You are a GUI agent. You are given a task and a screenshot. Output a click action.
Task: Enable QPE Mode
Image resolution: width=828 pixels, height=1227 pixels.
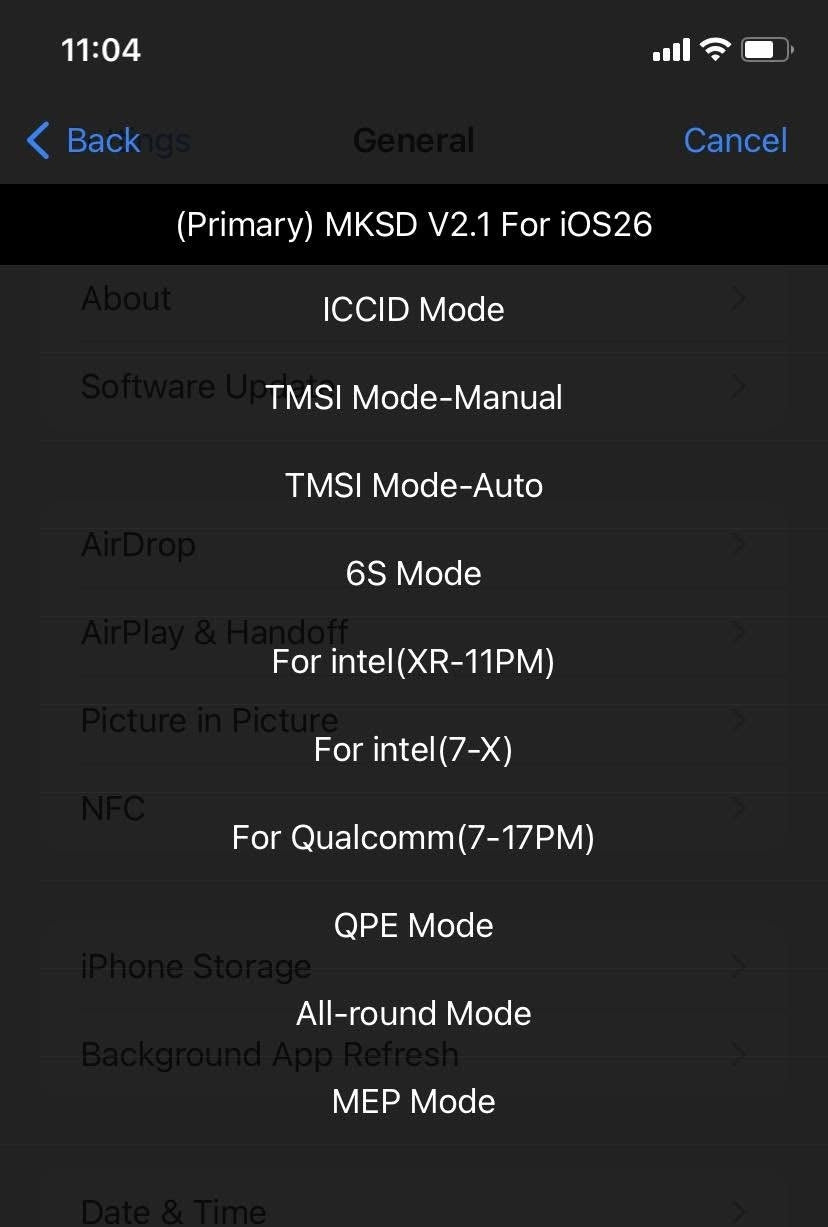pyautogui.click(x=413, y=925)
